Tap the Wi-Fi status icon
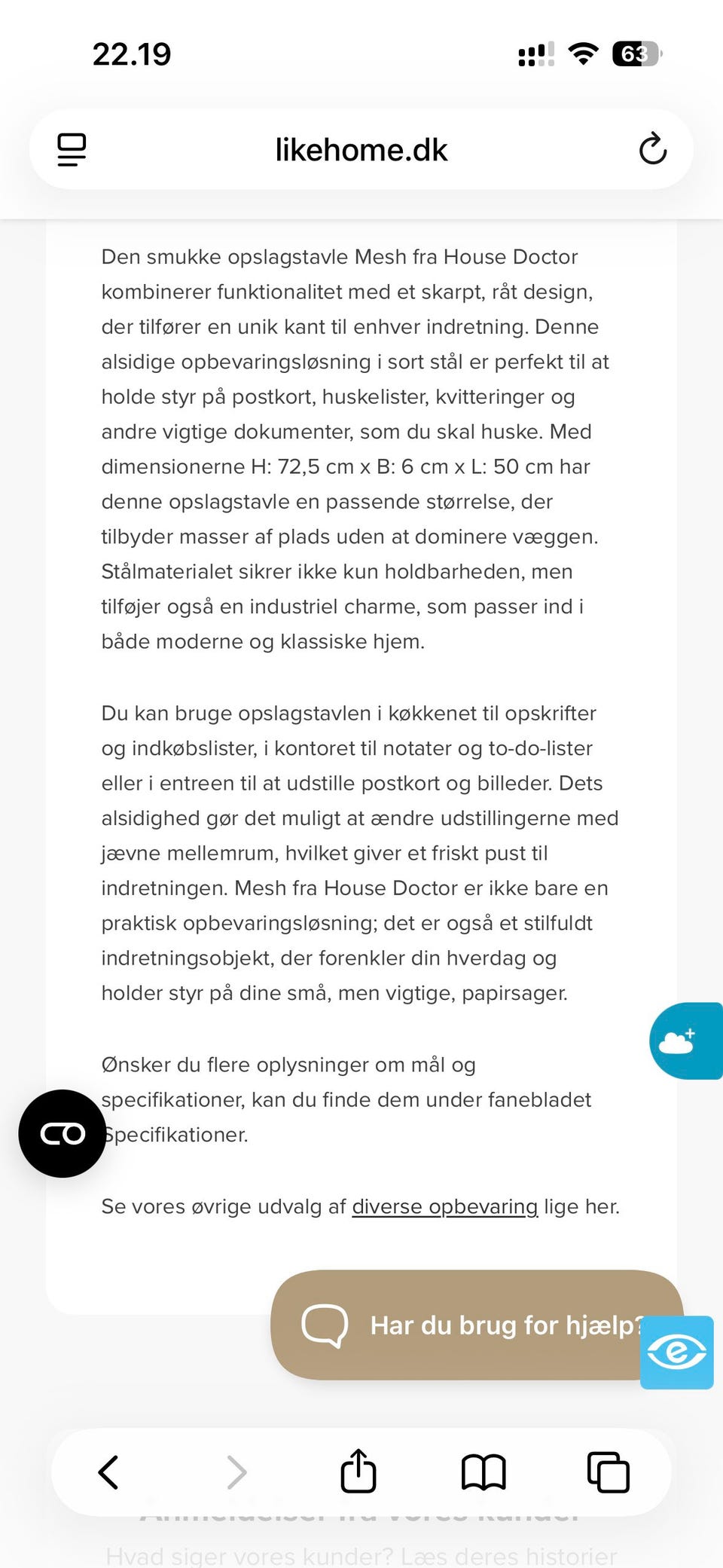Screen dimensions: 723x1568 click(584, 53)
